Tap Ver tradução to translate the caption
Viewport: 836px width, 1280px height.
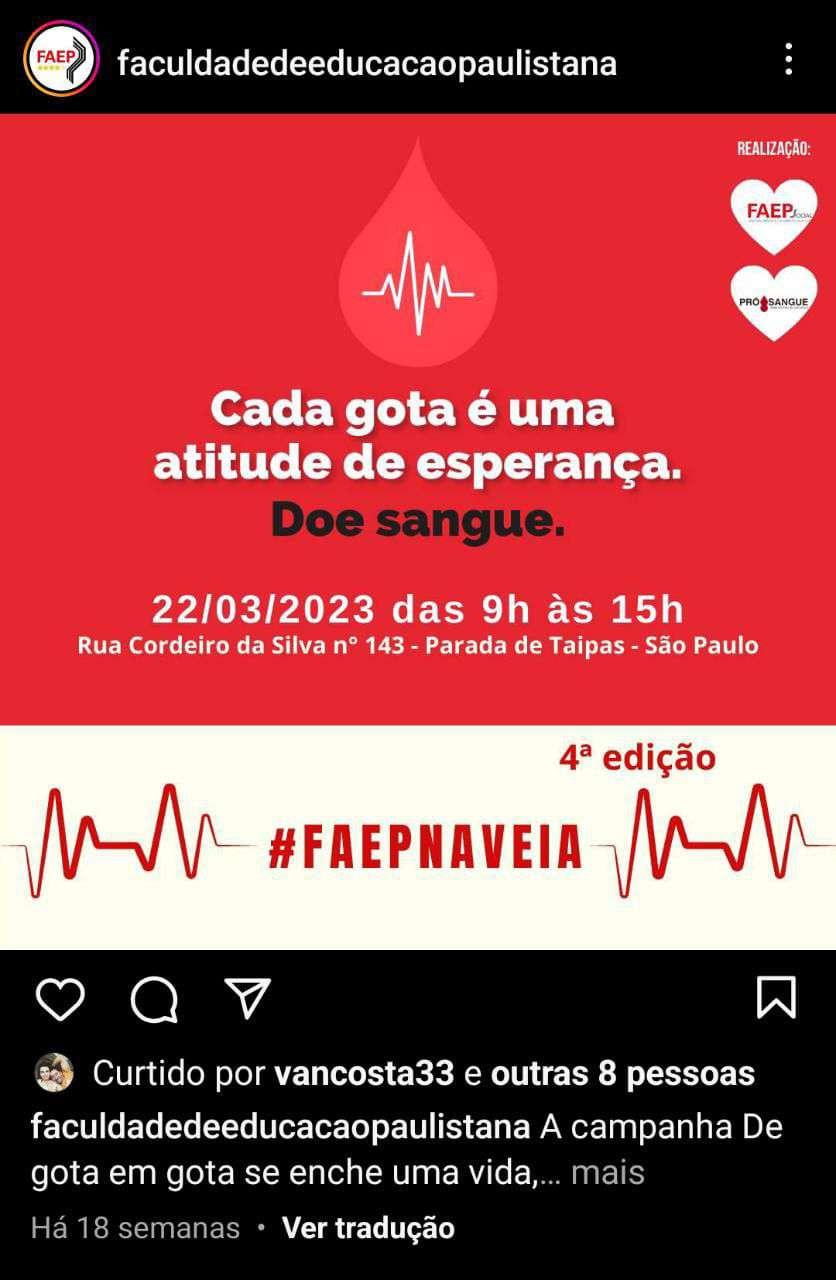tap(368, 1227)
